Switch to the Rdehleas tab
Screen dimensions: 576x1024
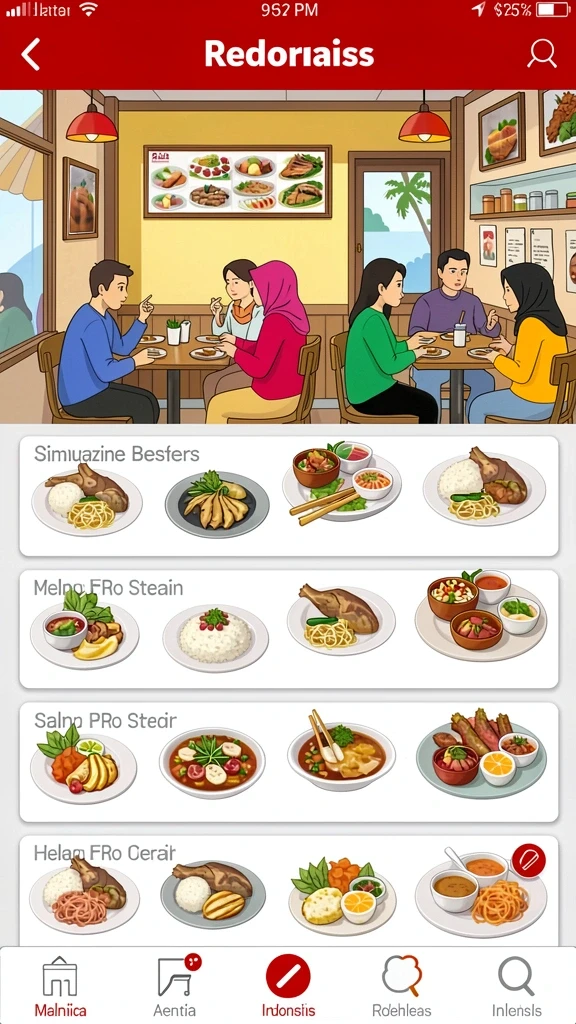click(x=402, y=987)
